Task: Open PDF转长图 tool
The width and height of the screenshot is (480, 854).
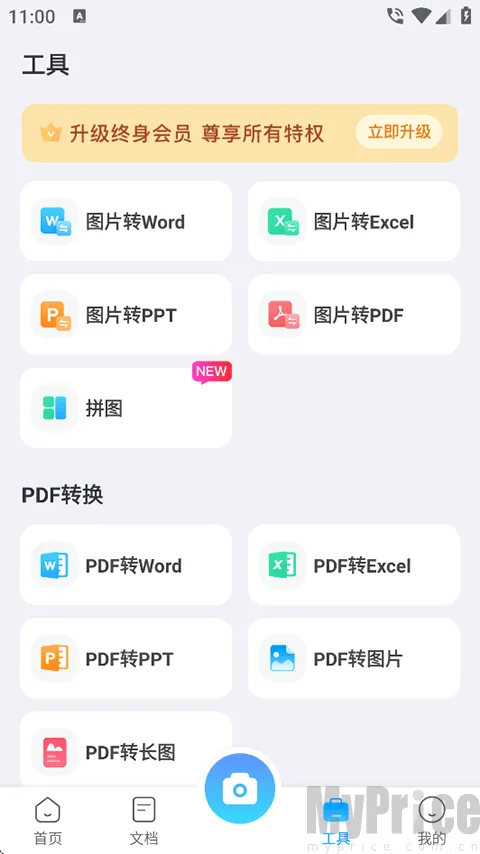Action: pos(126,749)
